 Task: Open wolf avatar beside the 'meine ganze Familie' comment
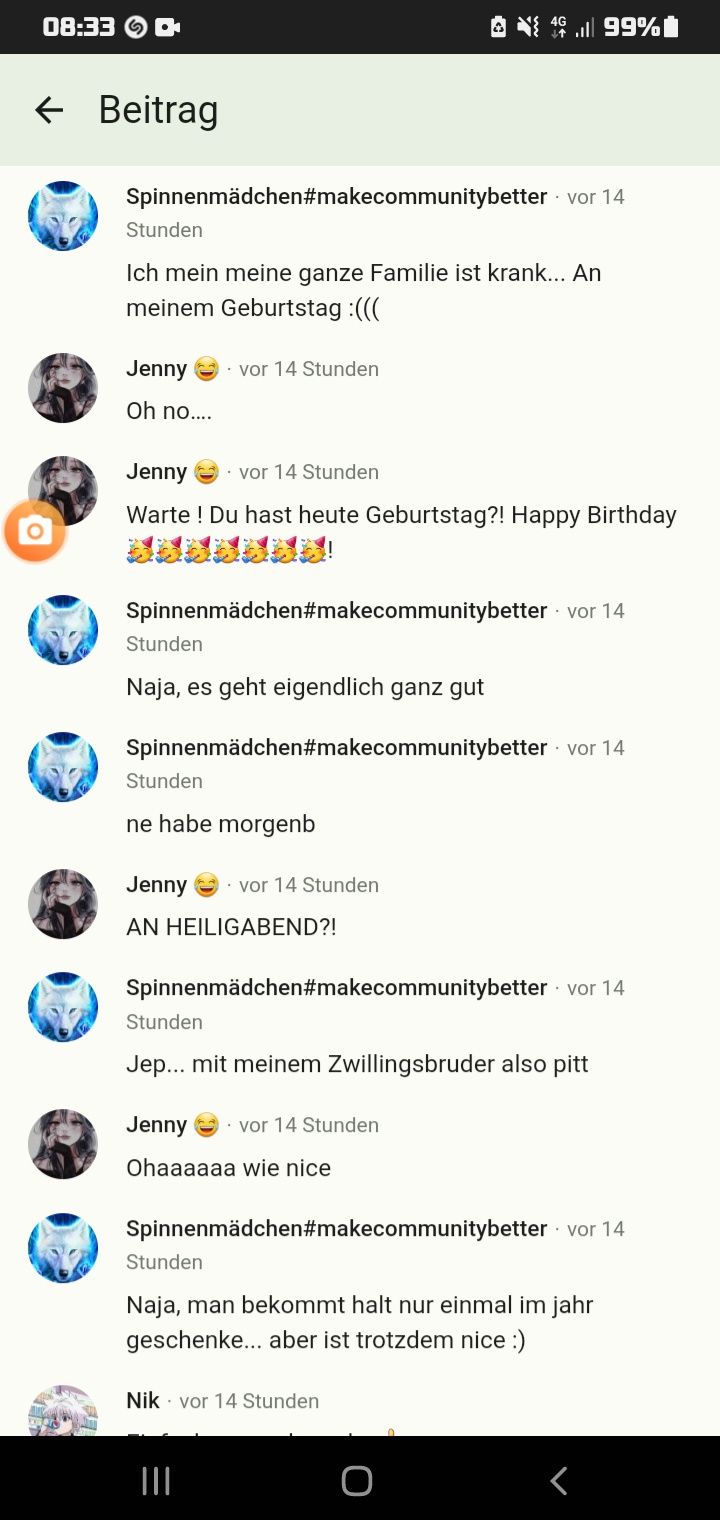click(x=63, y=216)
